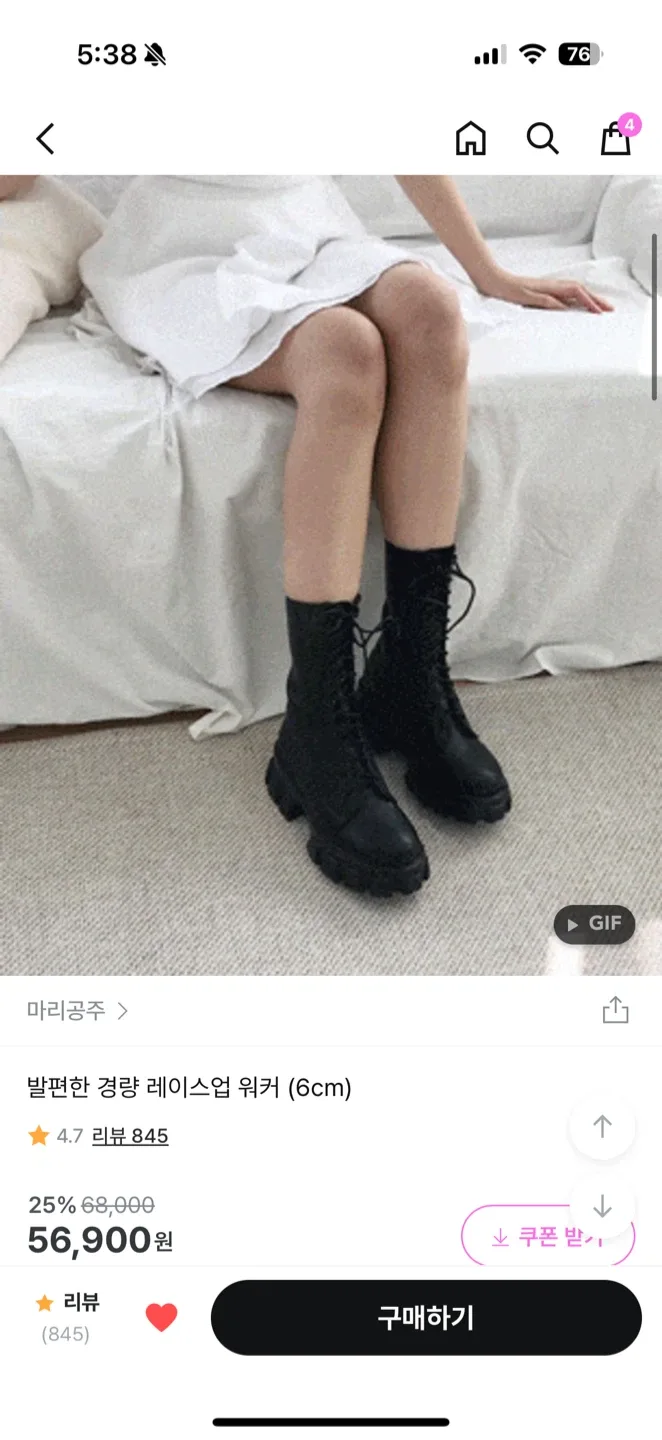Screen dimensions: 662x1440
Task: Open the shopping bag cart
Action: pos(616,139)
